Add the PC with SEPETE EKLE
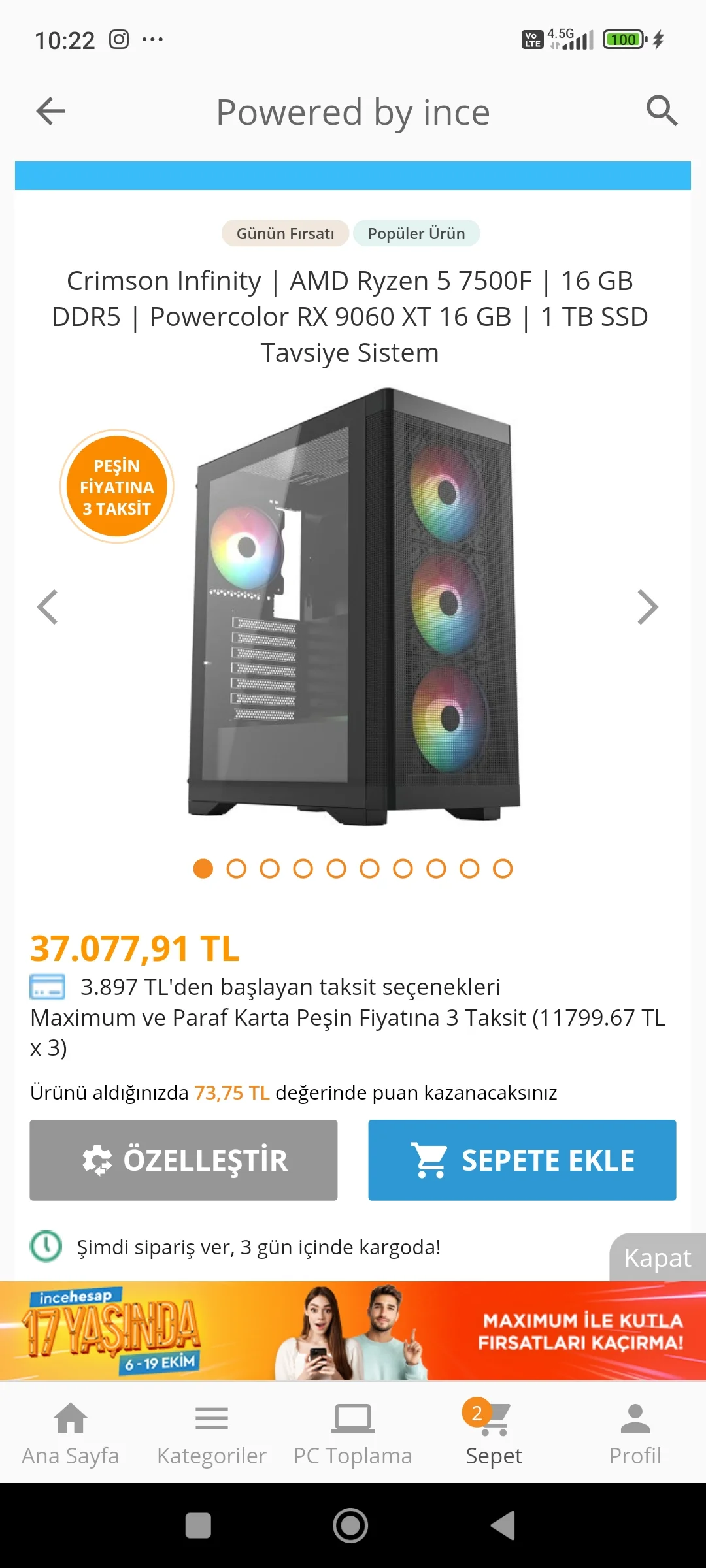This screenshot has height=1568, width=706. pos(522,1160)
